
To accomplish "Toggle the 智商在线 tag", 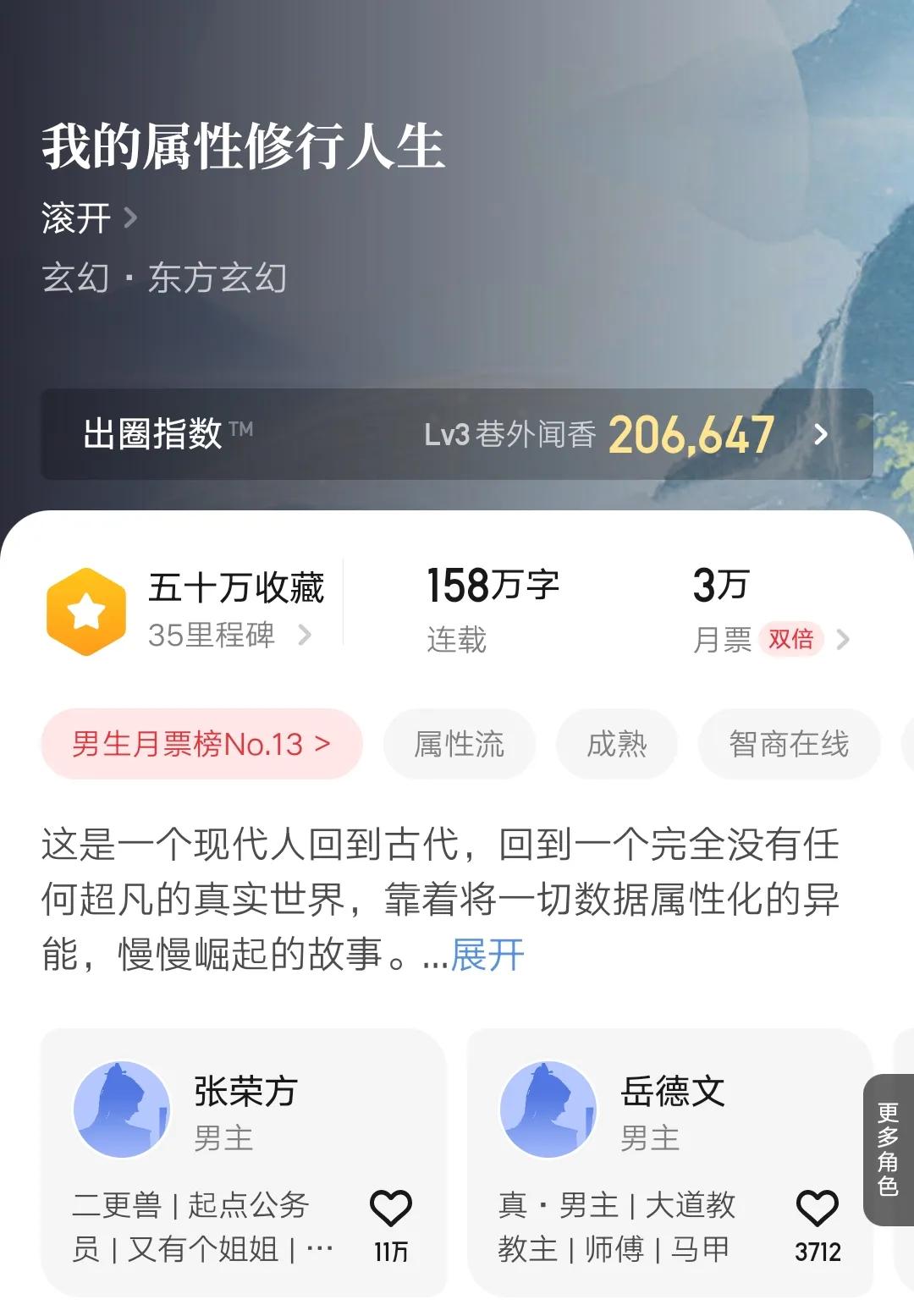I will [x=788, y=743].
